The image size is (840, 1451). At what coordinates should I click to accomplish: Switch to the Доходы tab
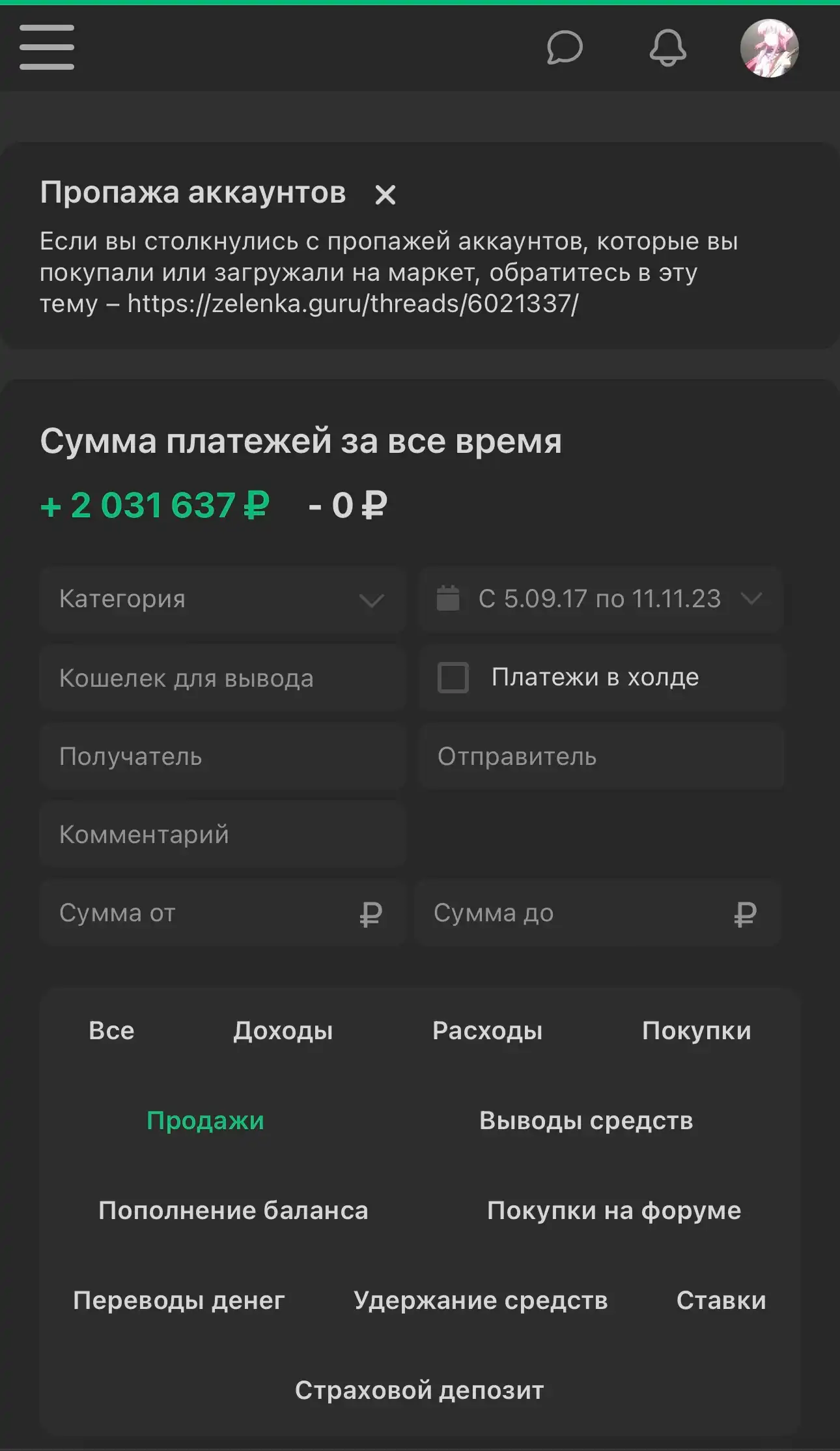pos(283,1031)
